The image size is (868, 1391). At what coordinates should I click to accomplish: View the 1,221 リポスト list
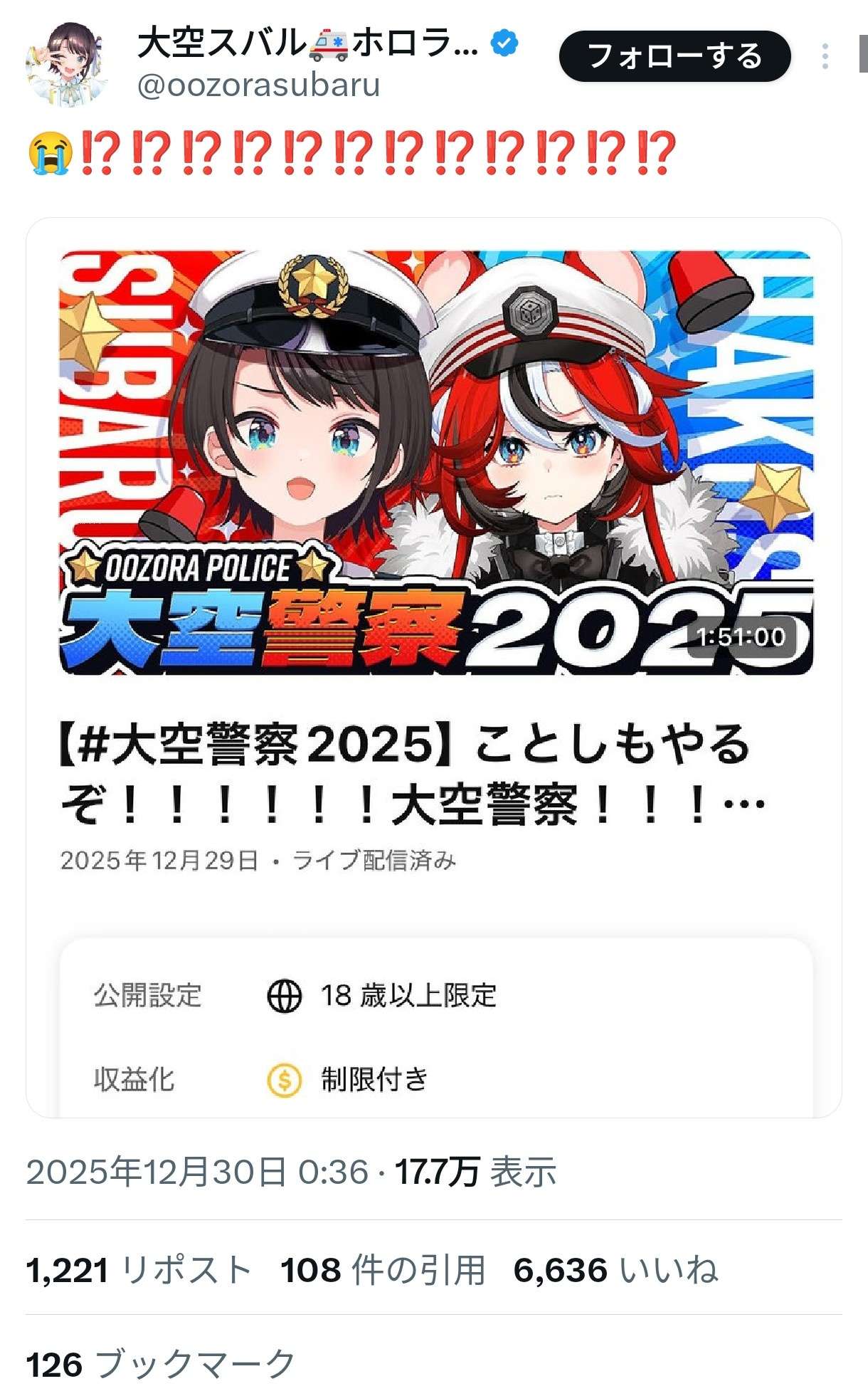[139, 1271]
